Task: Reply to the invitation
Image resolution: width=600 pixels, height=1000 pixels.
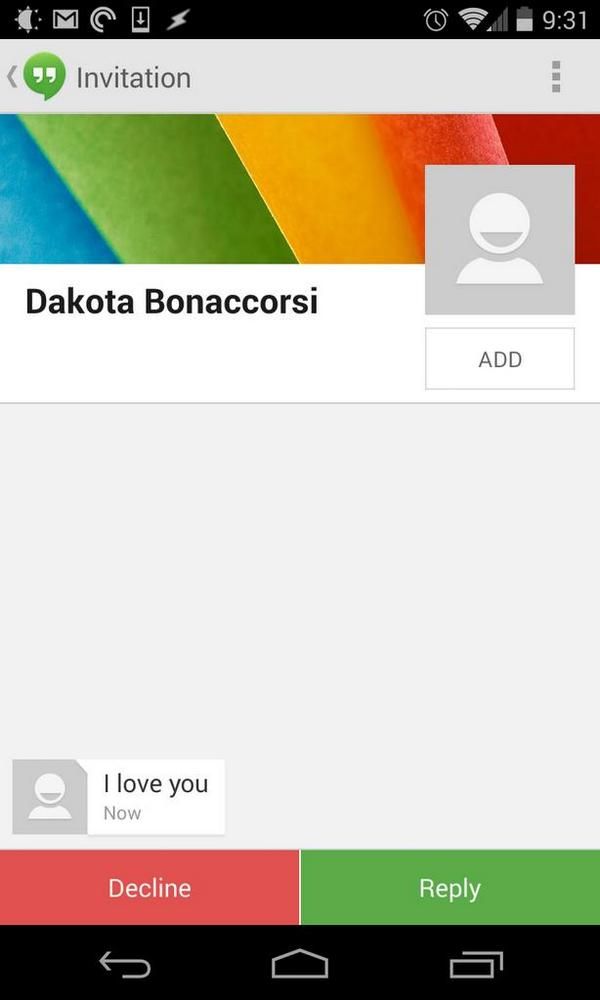Action: click(x=450, y=887)
